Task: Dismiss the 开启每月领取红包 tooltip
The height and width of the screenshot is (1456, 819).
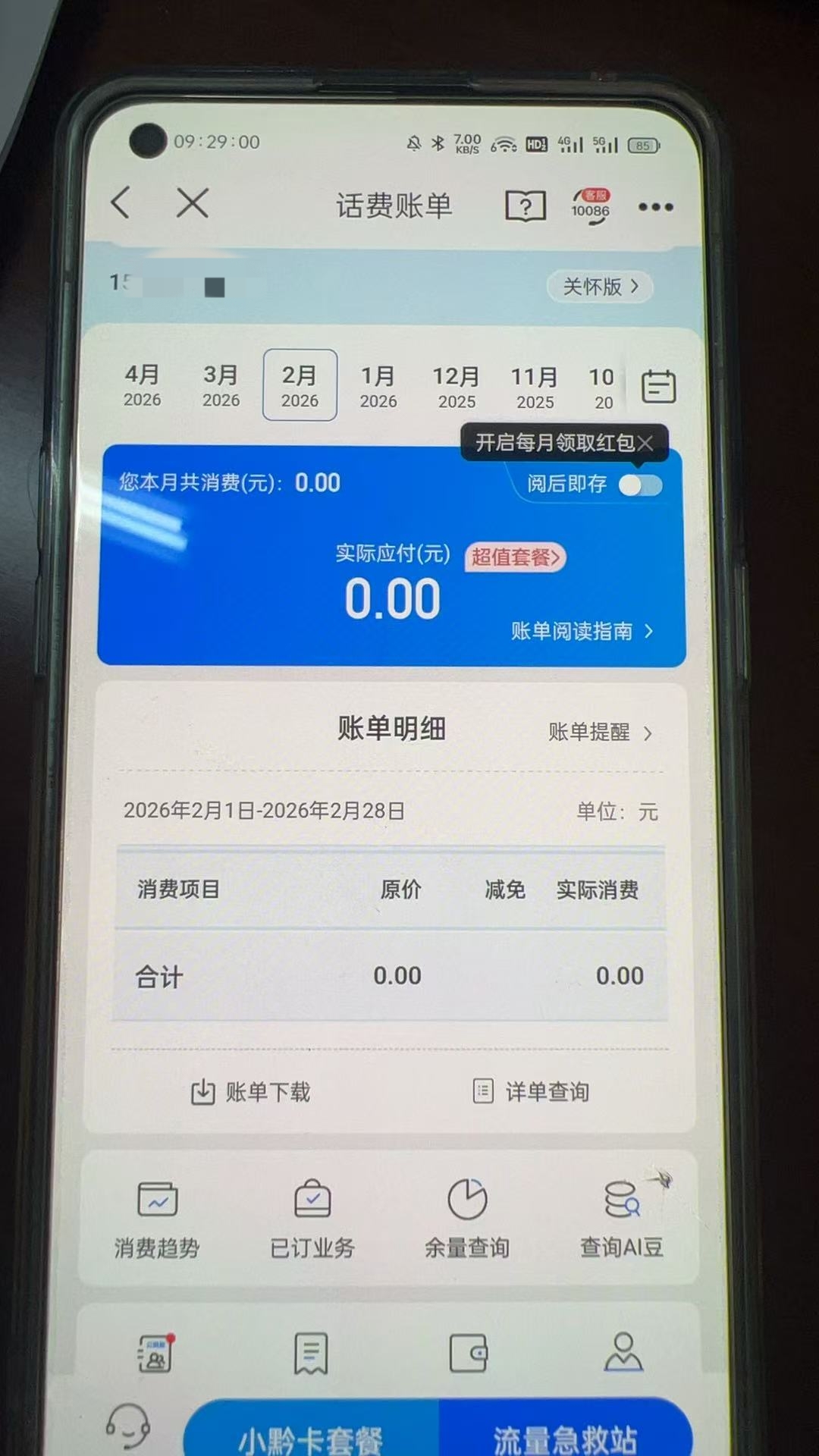Action: click(645, 444)
